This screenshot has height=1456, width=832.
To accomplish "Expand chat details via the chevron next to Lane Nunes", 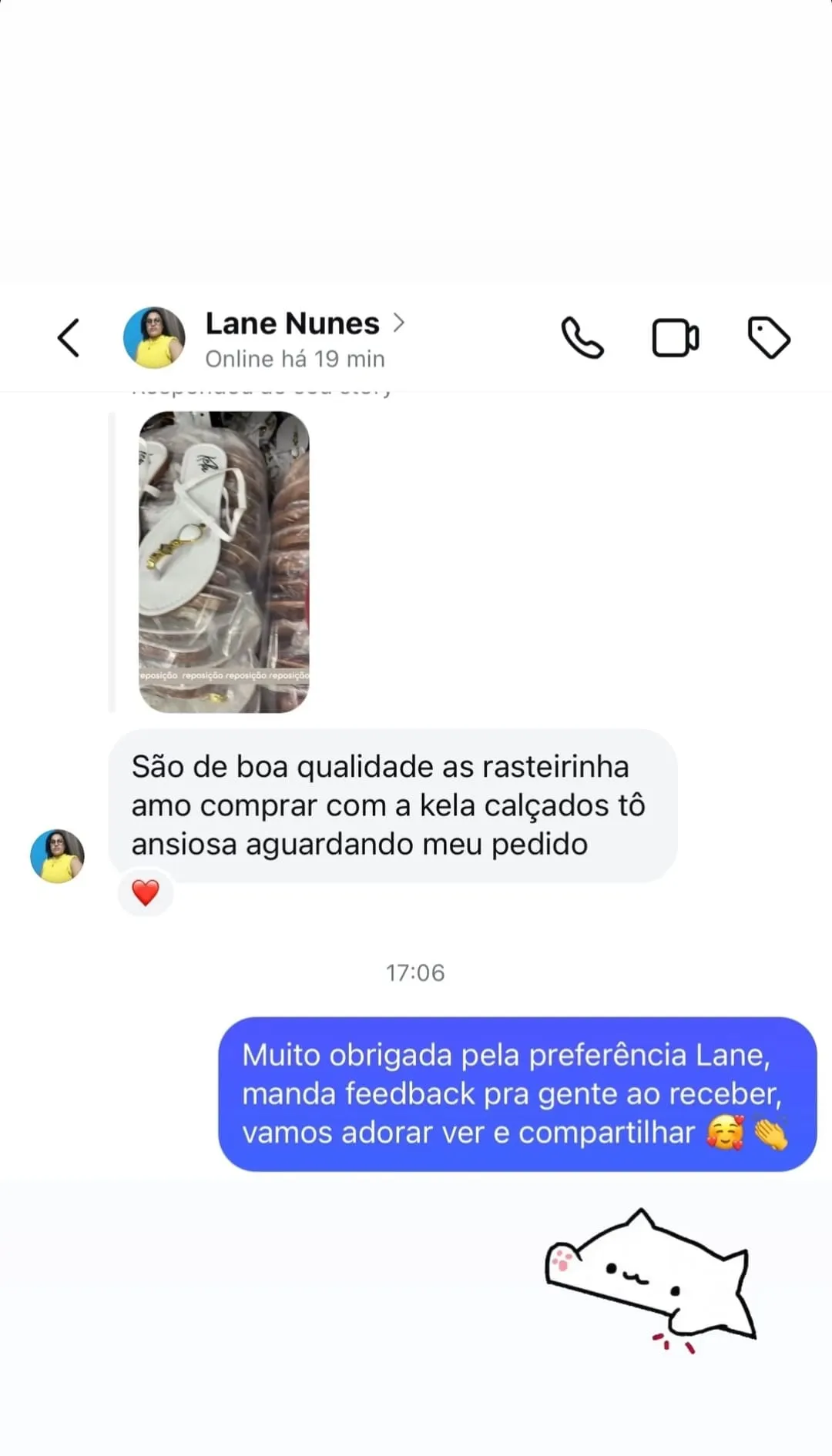I will [400, 324].
